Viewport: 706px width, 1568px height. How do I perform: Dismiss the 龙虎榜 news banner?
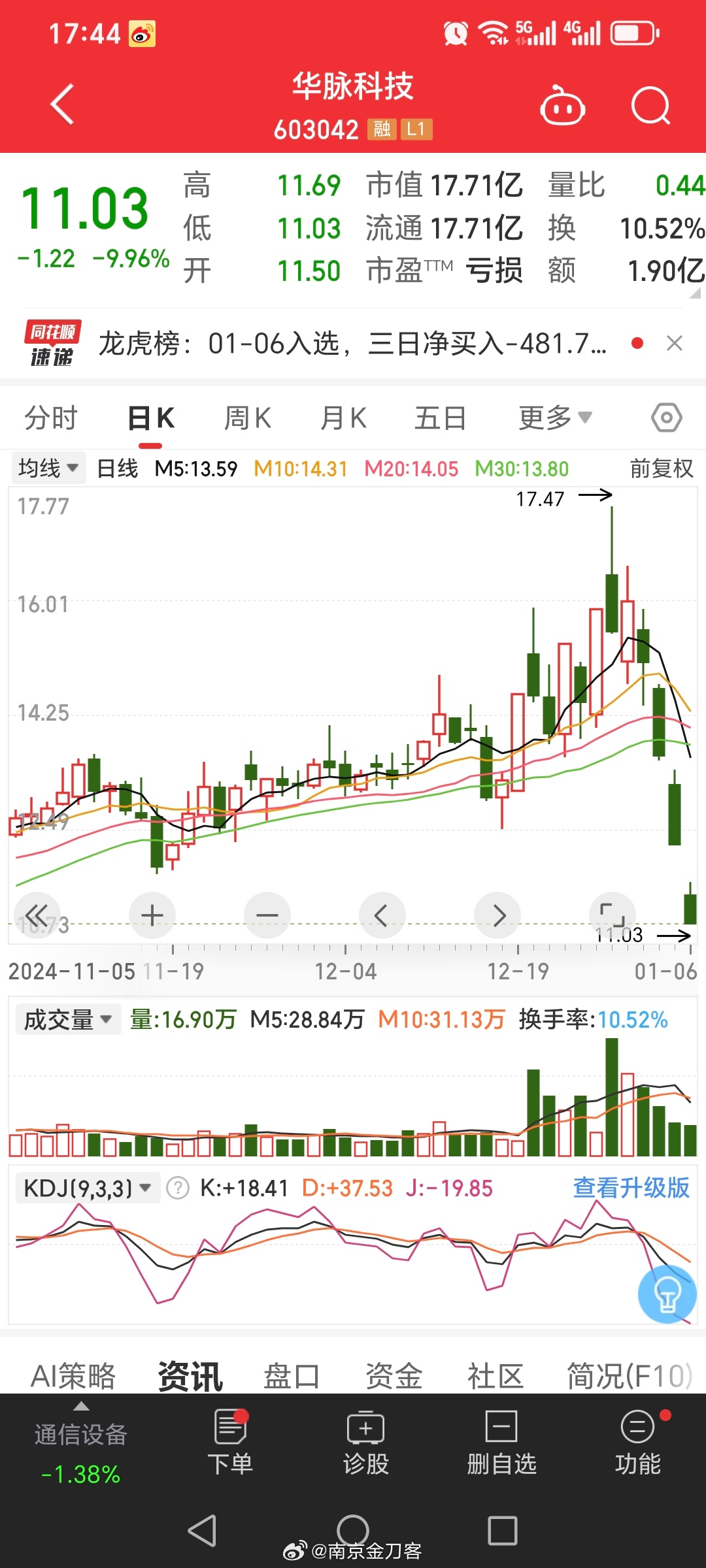(675, 343)
